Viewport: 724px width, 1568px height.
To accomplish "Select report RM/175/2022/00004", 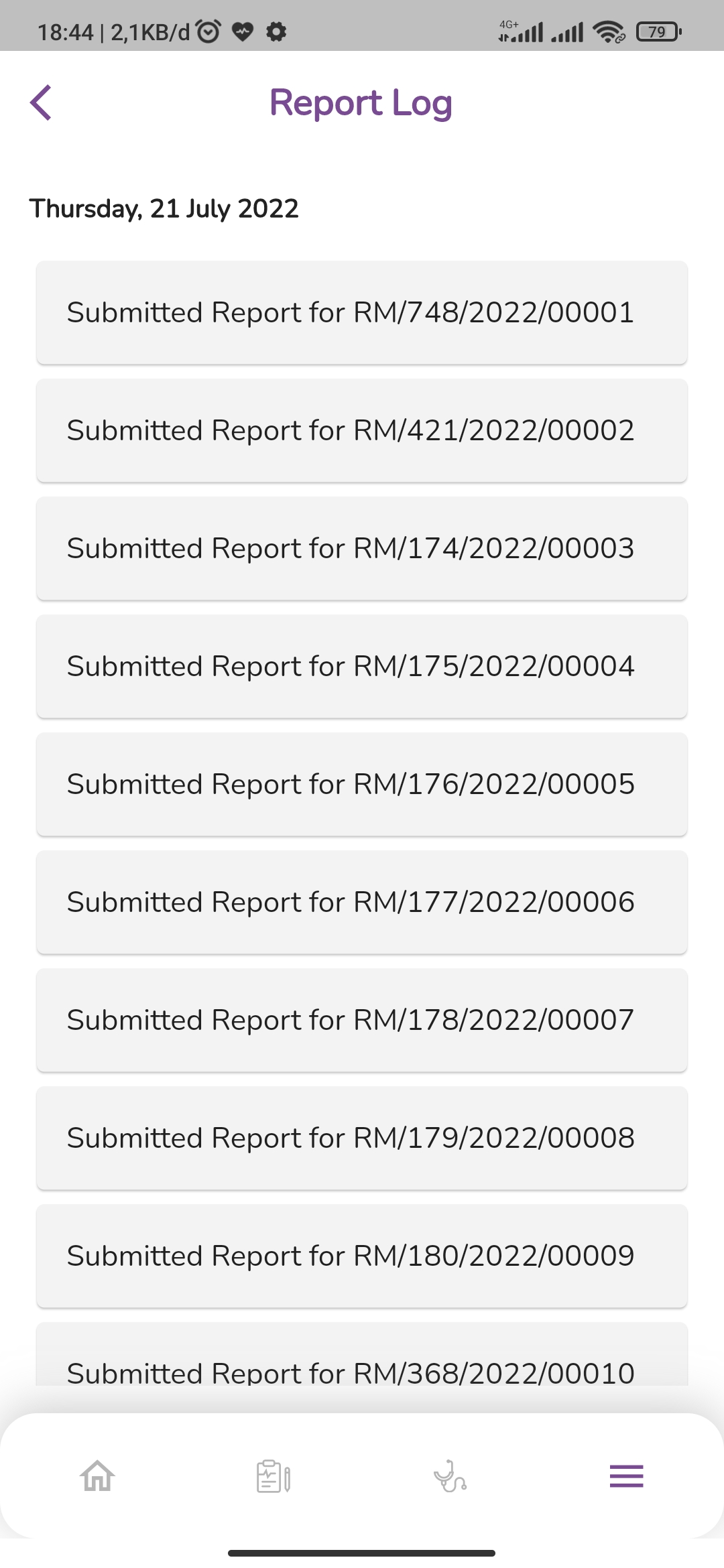I will click(x=362, y=666).
